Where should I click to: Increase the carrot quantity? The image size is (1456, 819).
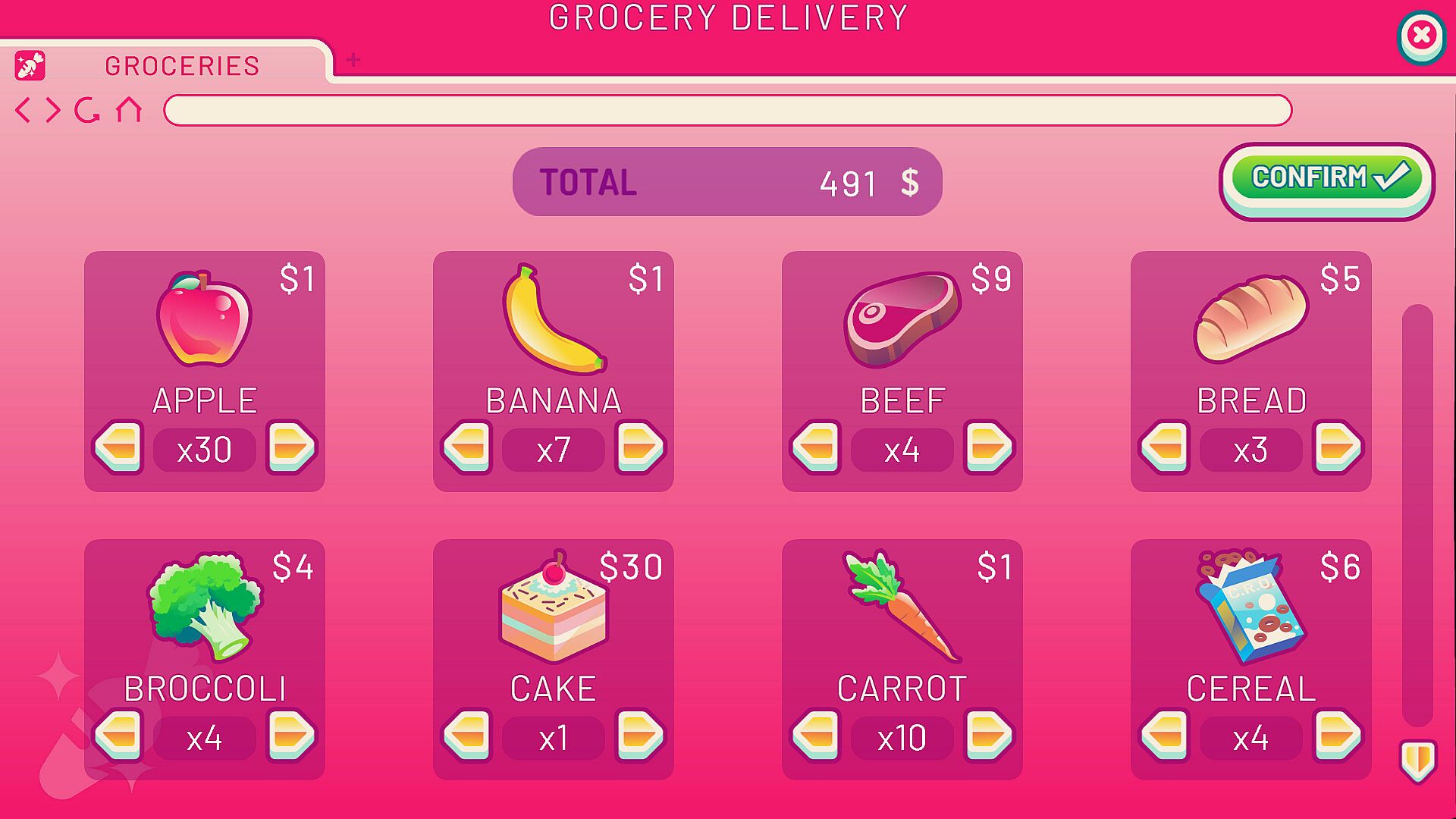(988, 735)
